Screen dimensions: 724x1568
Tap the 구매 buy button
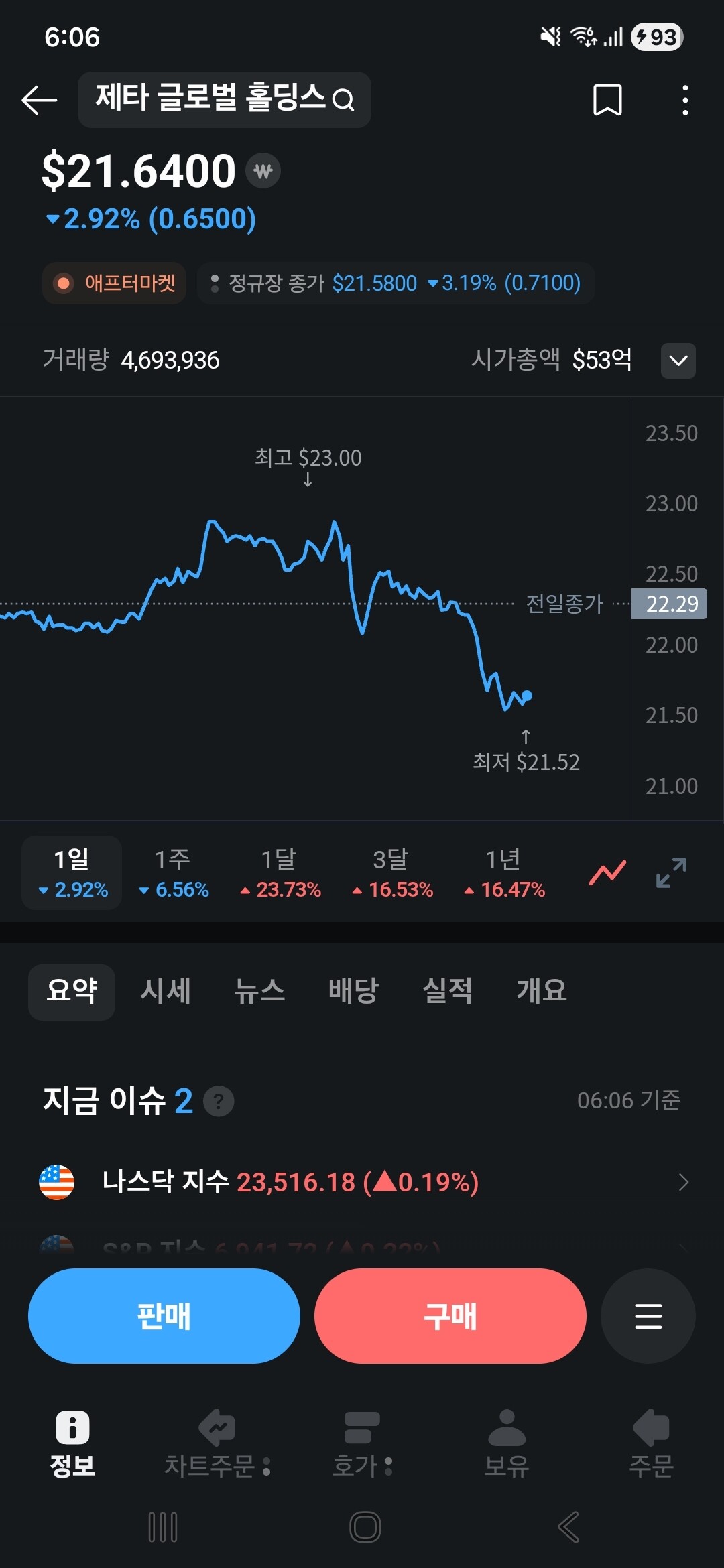[x=450, y=1316]
